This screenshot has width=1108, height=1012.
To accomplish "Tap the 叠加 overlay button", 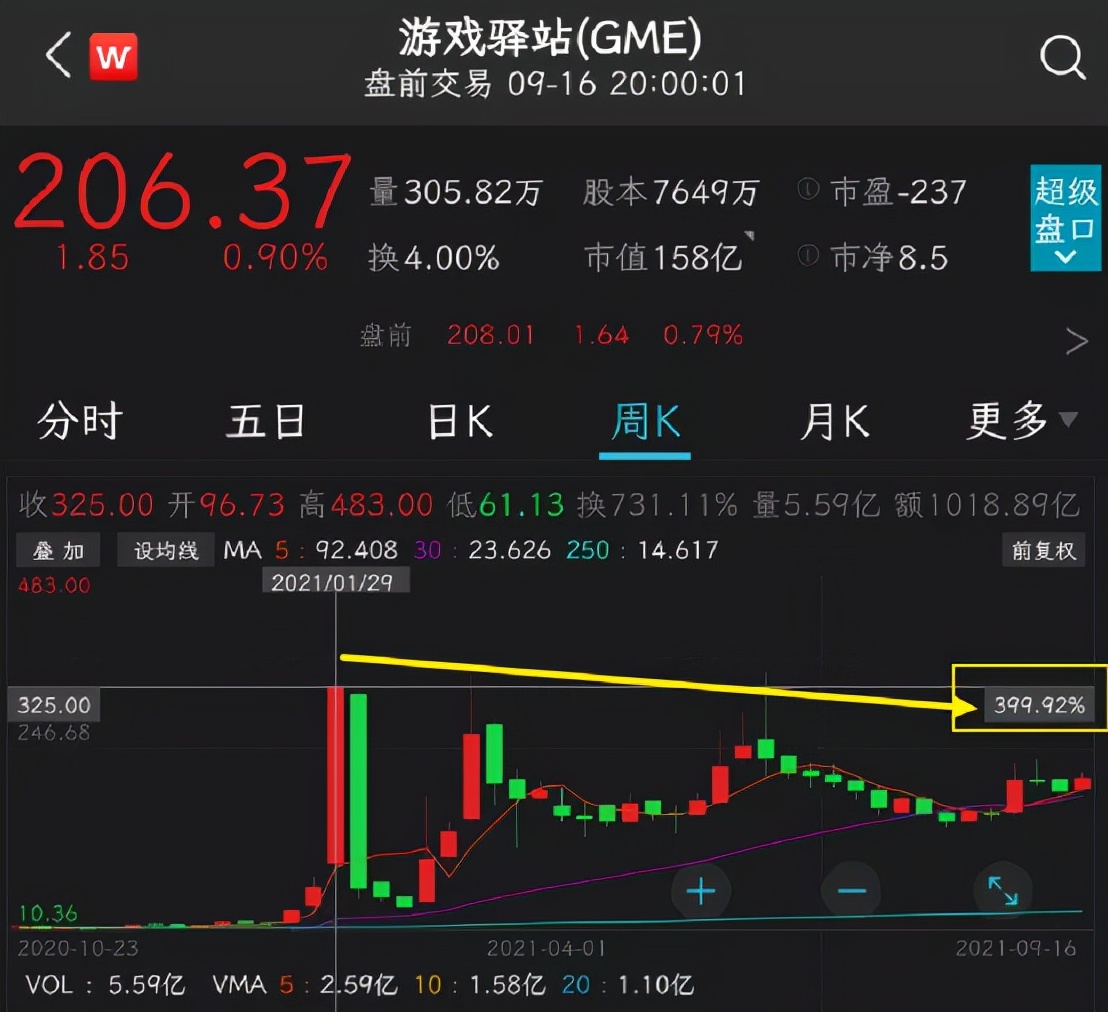I will [x=60, y=550].
